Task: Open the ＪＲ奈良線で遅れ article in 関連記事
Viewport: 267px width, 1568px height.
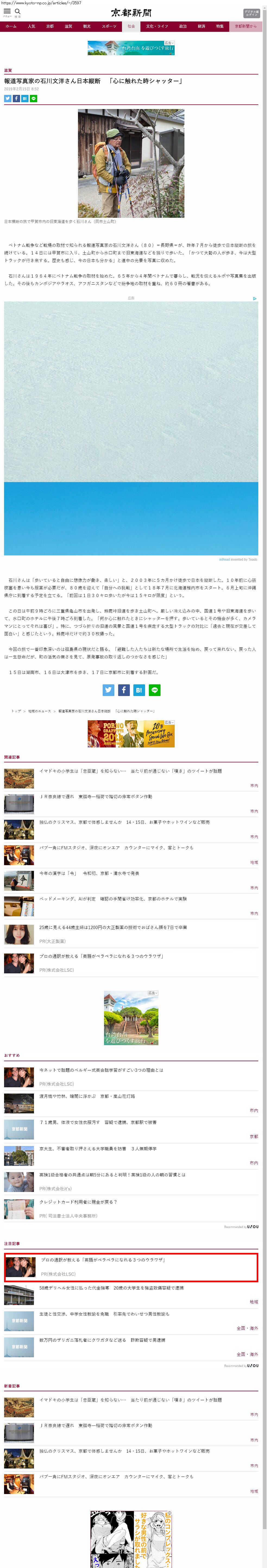Action: (x=96, y=796)
